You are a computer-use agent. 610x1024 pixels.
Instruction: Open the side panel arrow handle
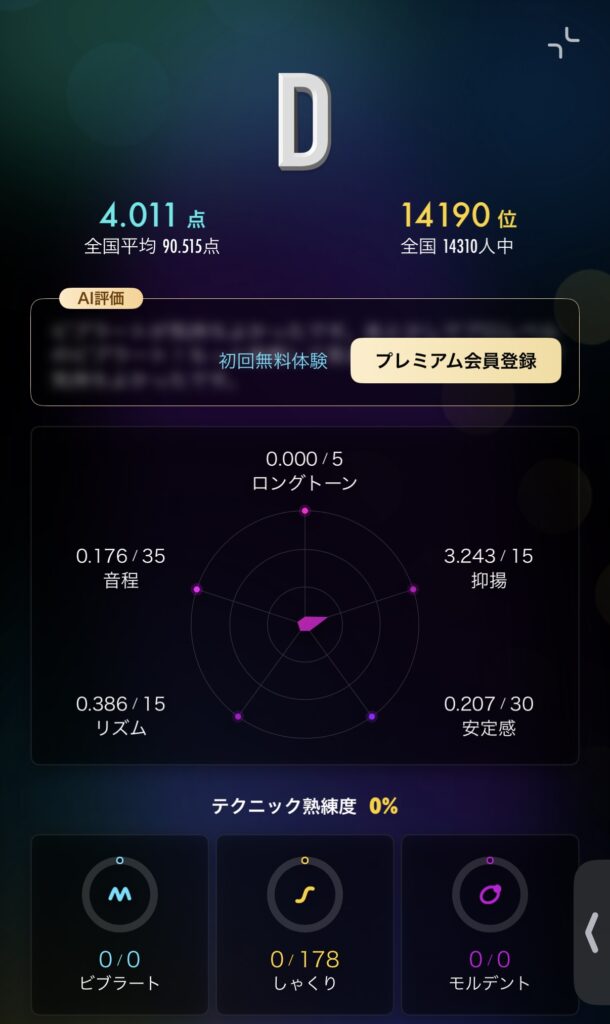(x=592, y=932)
